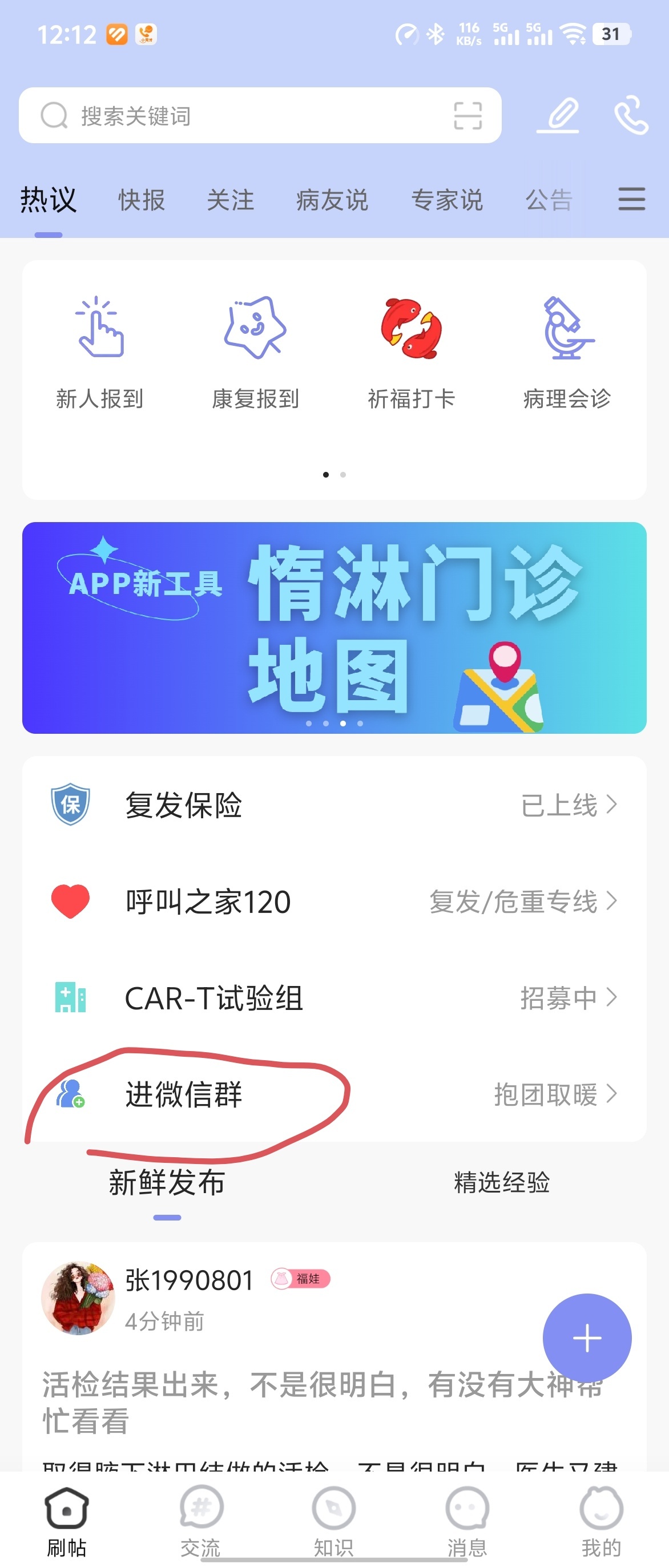Tap the pencil compose icon
Screen dimensions: 669x1568
[x=558, y=116]
